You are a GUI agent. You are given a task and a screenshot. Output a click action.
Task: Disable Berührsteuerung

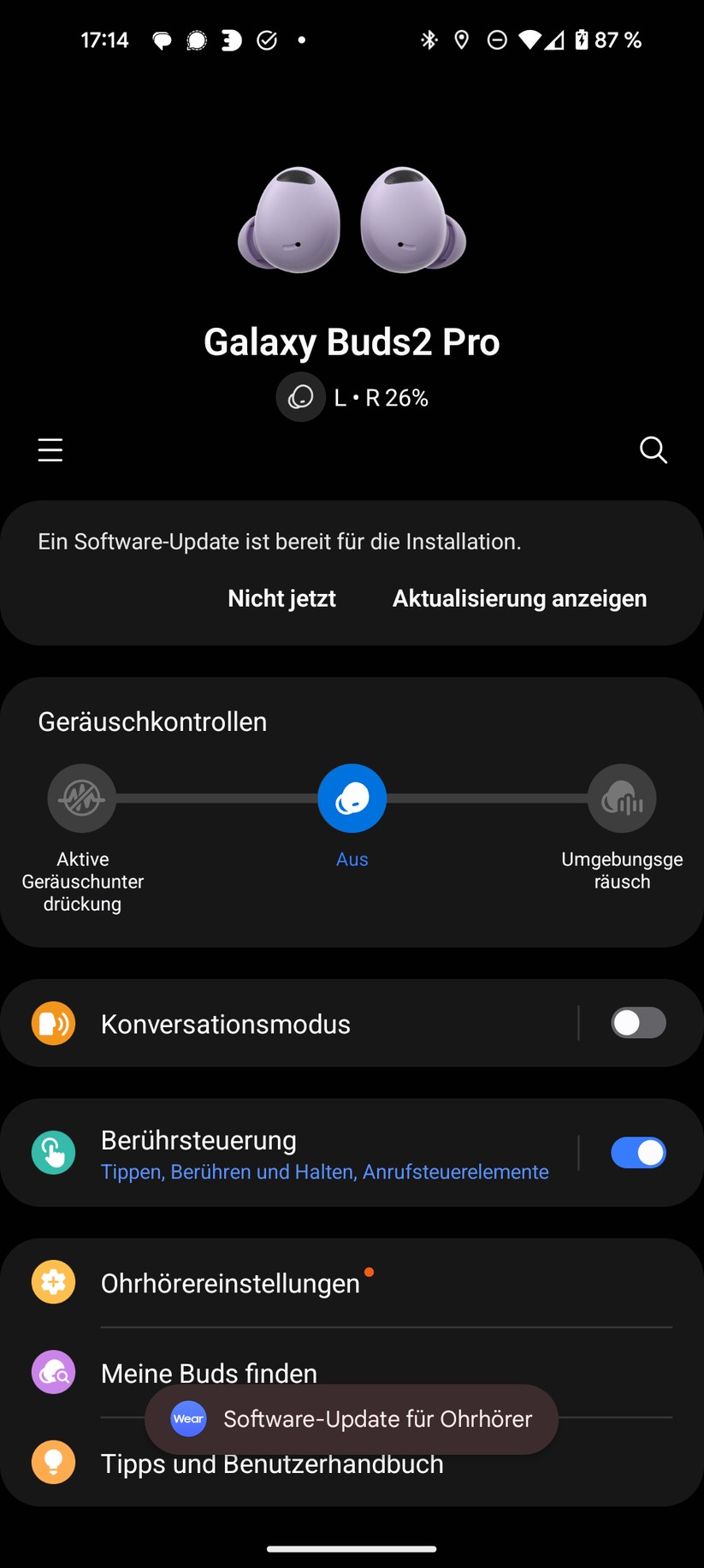pyautogui.click(x=639, y=1152)
